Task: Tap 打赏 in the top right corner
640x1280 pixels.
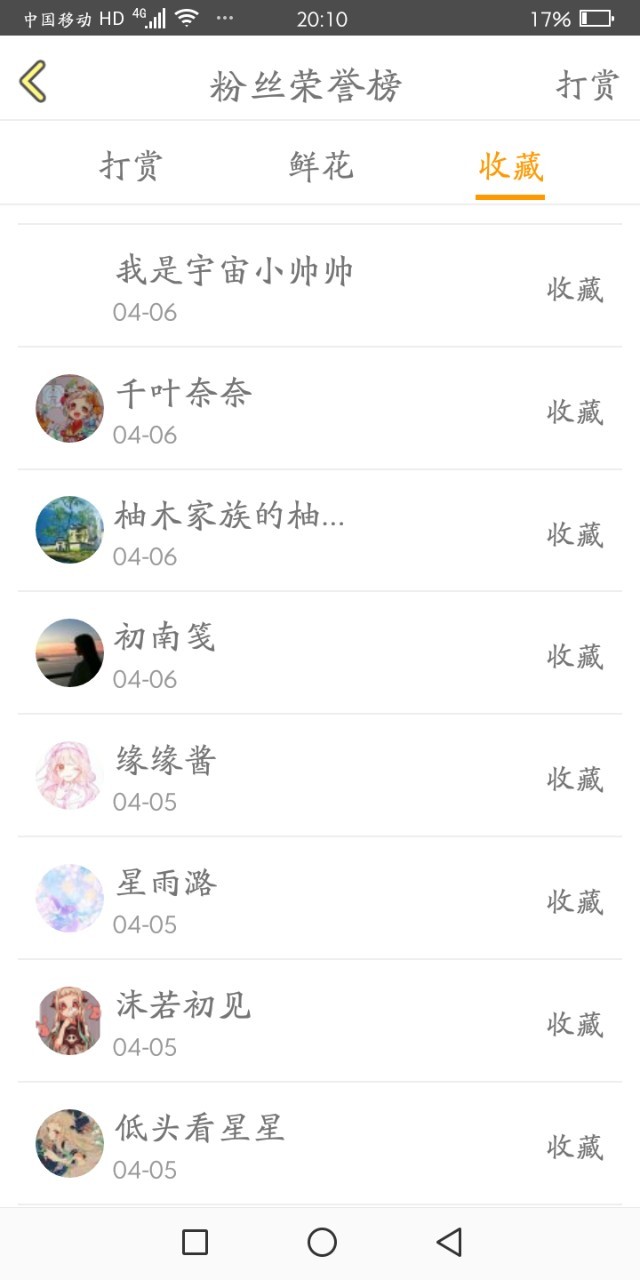Action: [587, 85]
